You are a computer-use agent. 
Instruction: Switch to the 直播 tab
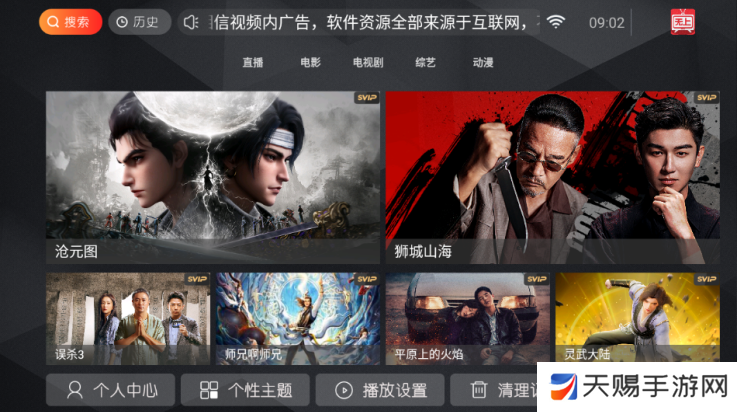[x=252, y=62]
